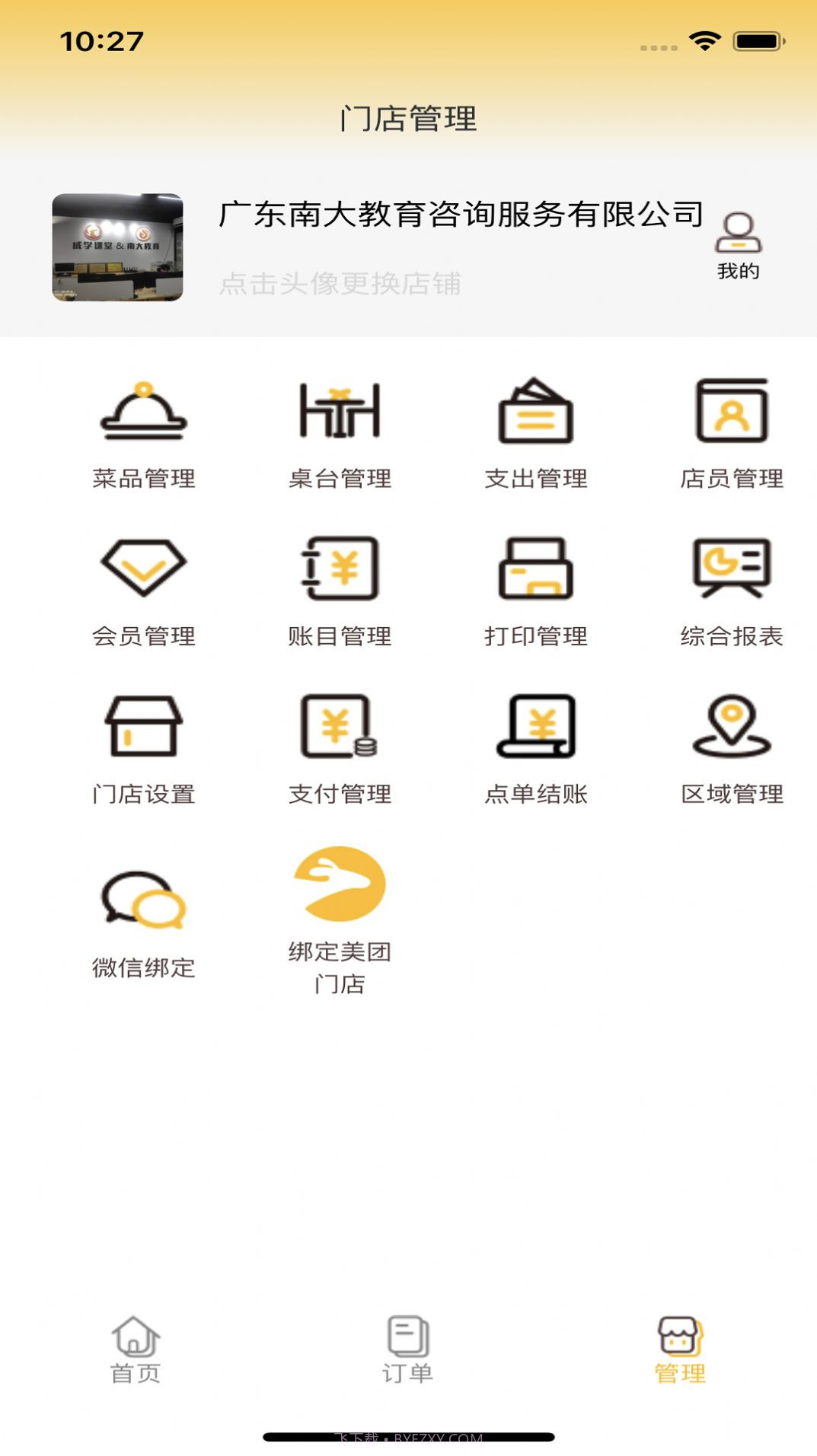Open 账目管理 accounts management
This screenshot has width=817, height=1456.
click(338, 590)
